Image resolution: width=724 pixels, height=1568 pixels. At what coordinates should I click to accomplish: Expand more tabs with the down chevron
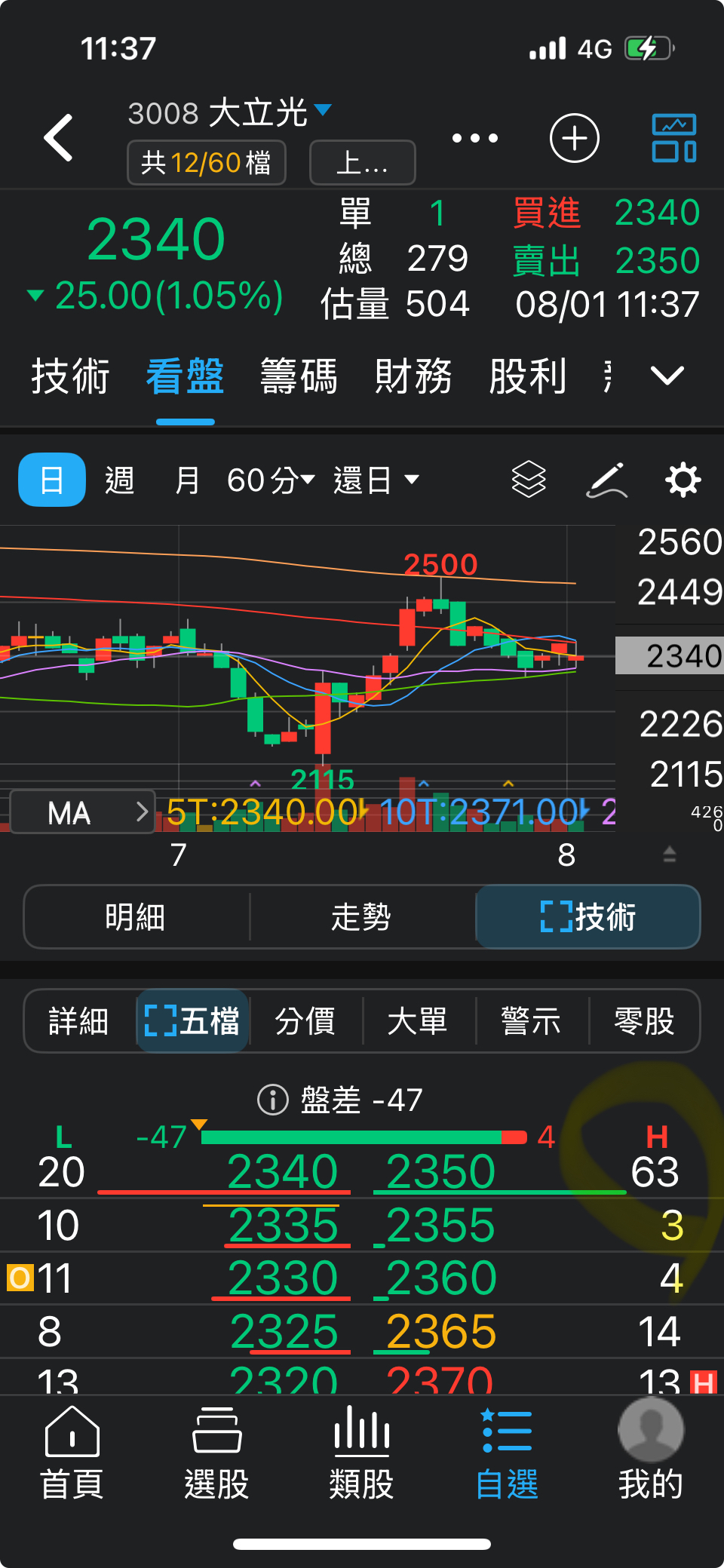(x=667, y=376)
